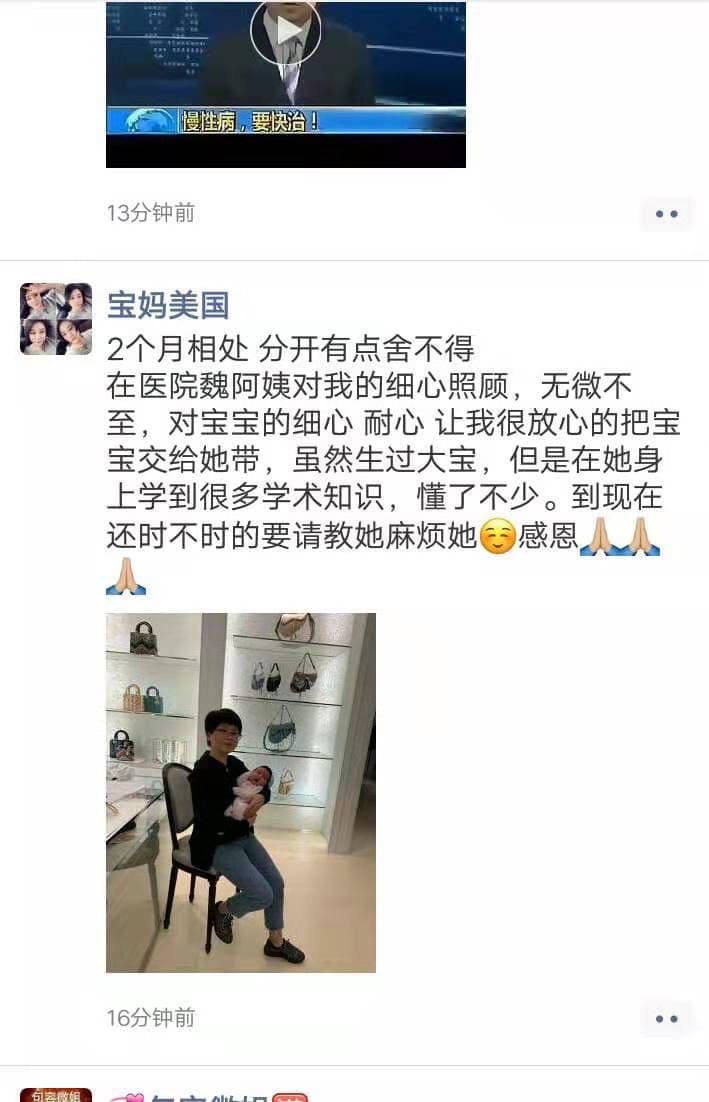Screen dimensions: 709x1102
Task: Open comment menu on the 16分钟前 post
Action: (666, 1018)
